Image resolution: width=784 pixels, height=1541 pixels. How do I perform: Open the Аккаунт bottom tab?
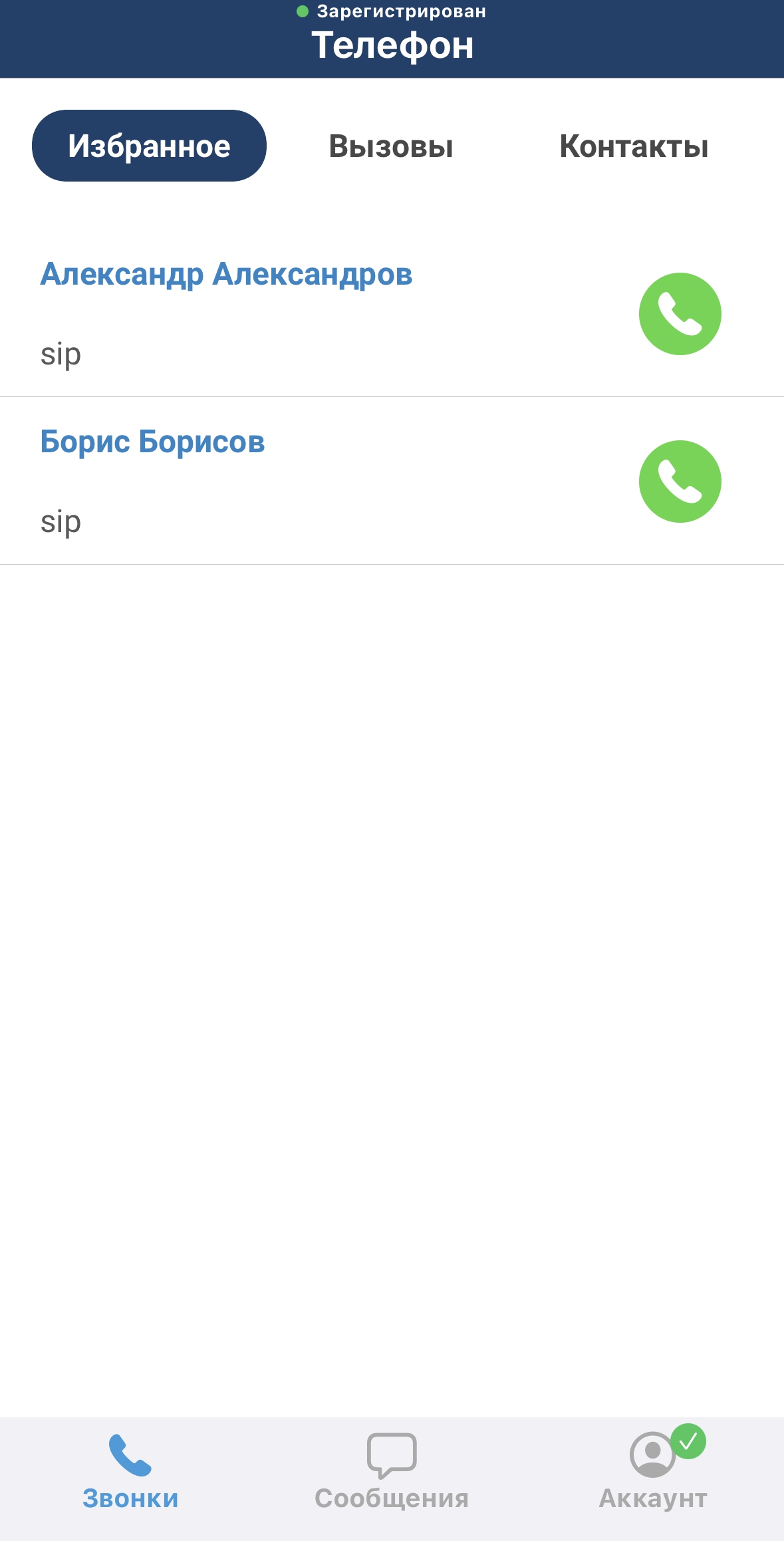coord(653,1471)
